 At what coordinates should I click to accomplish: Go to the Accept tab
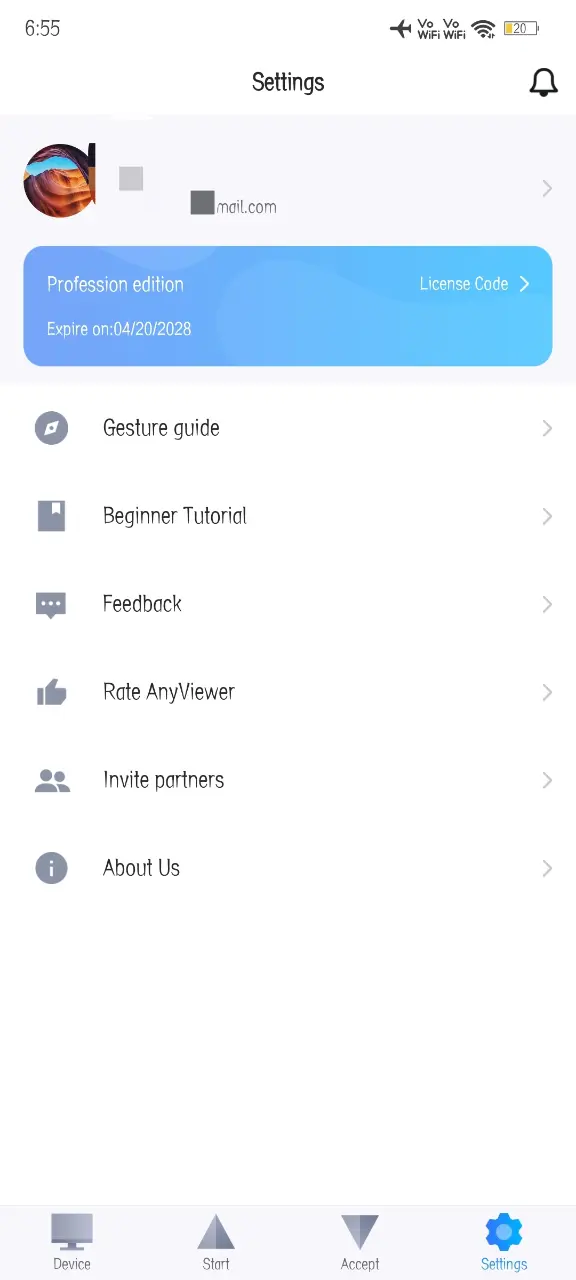coord(360,1243)
